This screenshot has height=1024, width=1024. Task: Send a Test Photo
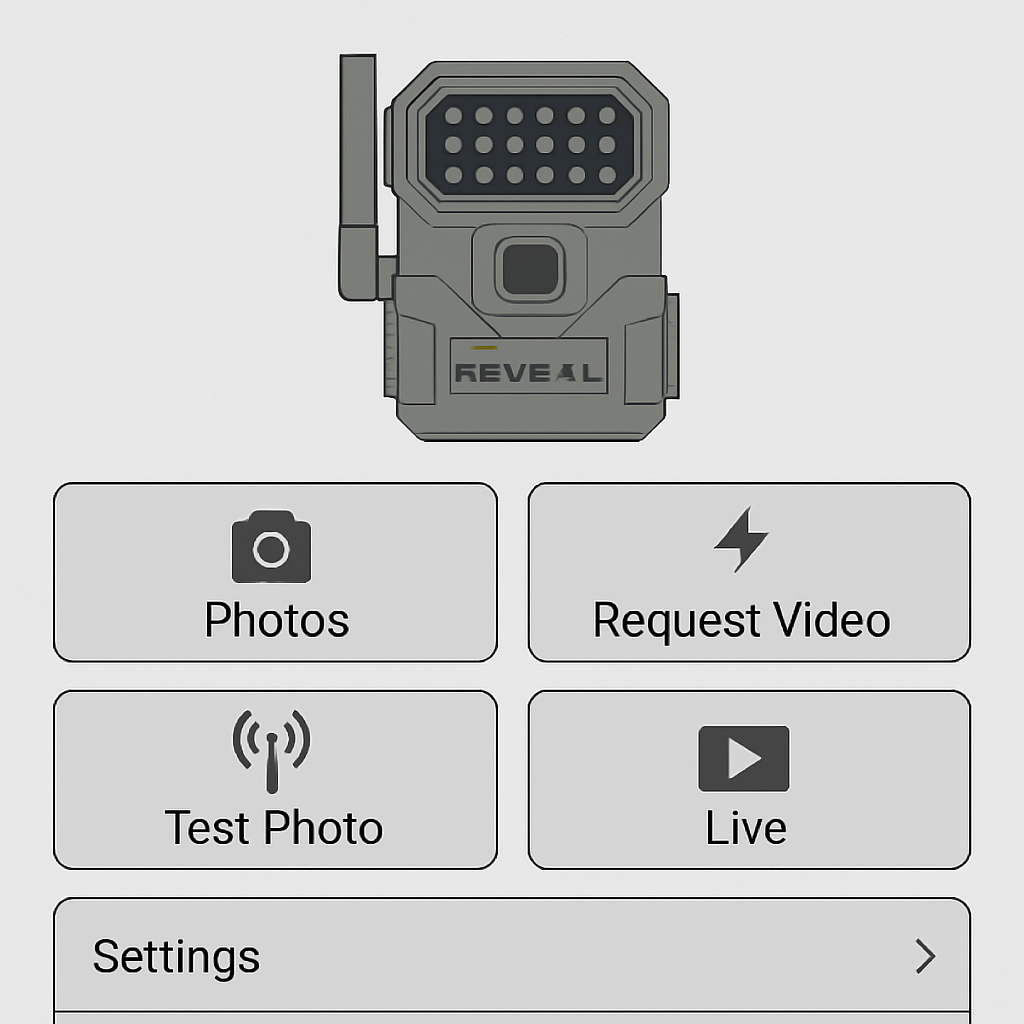[x=275, y=780]
